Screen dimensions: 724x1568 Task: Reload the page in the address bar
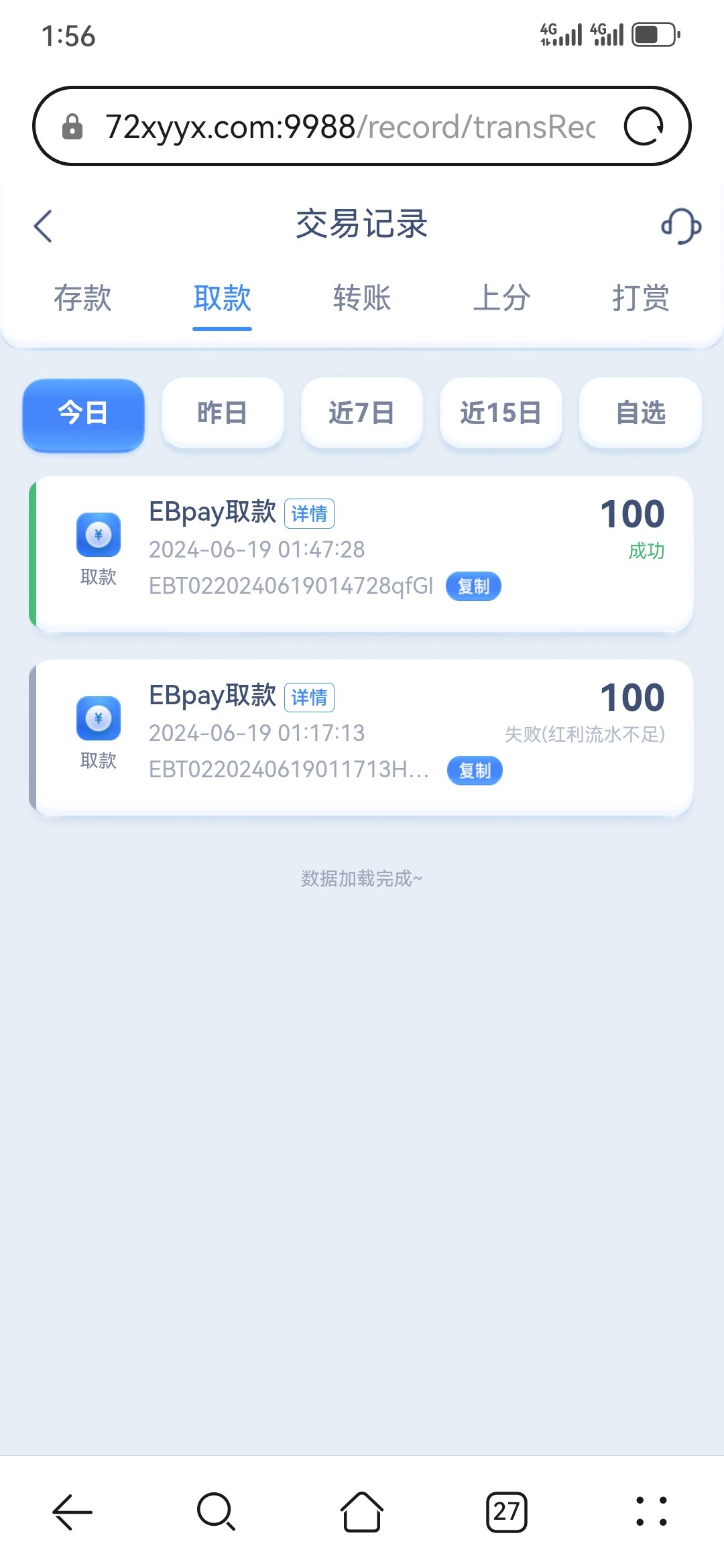[644, 126]
